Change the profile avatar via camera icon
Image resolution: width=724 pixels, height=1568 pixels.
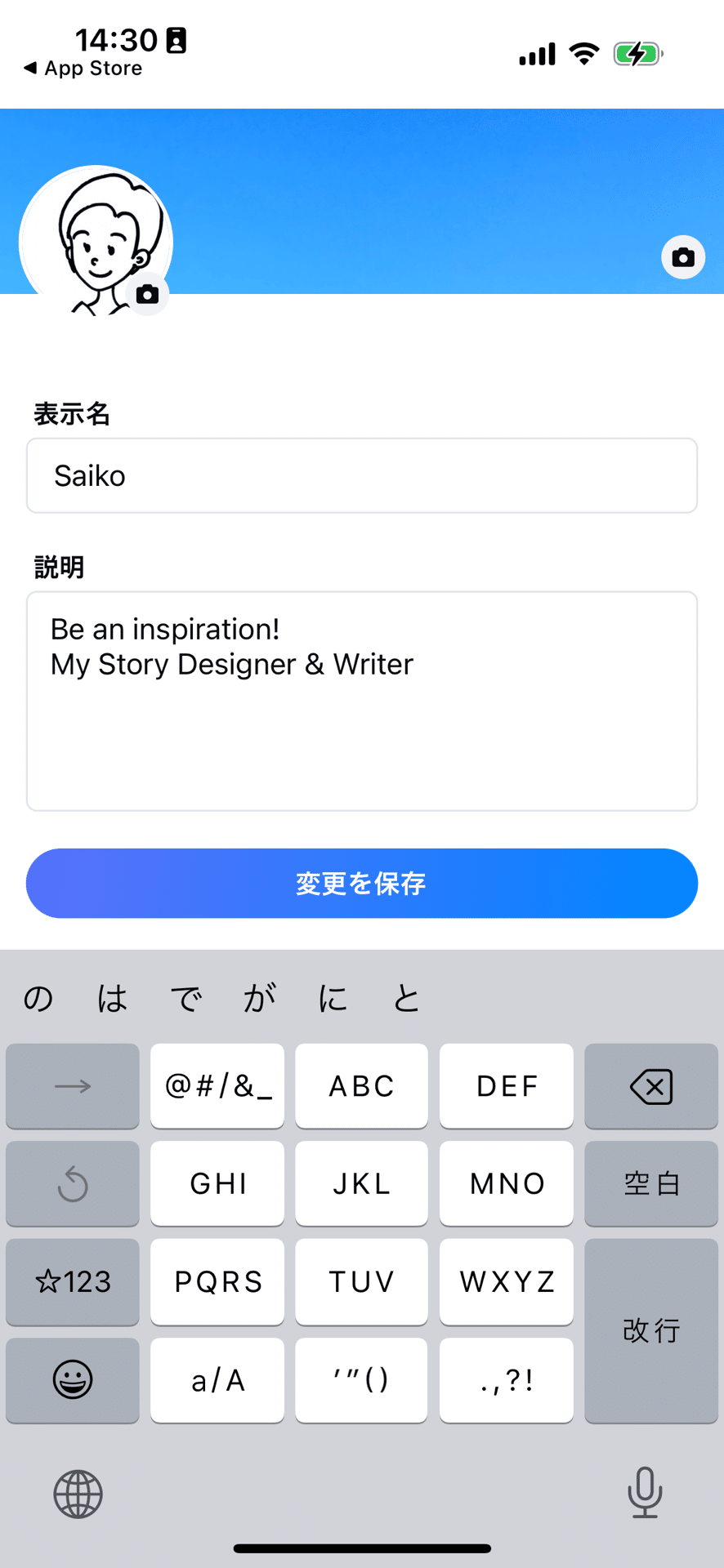148,294
